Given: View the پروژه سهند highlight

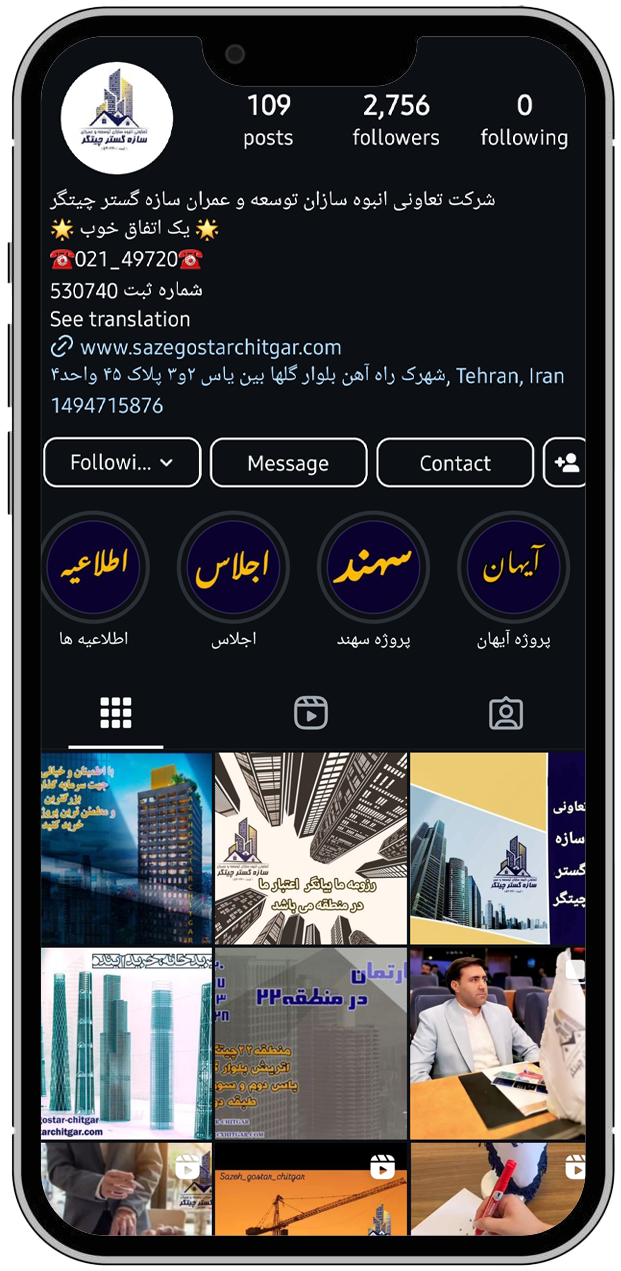Looking at the screenshot, I should [x=373, y=567].
